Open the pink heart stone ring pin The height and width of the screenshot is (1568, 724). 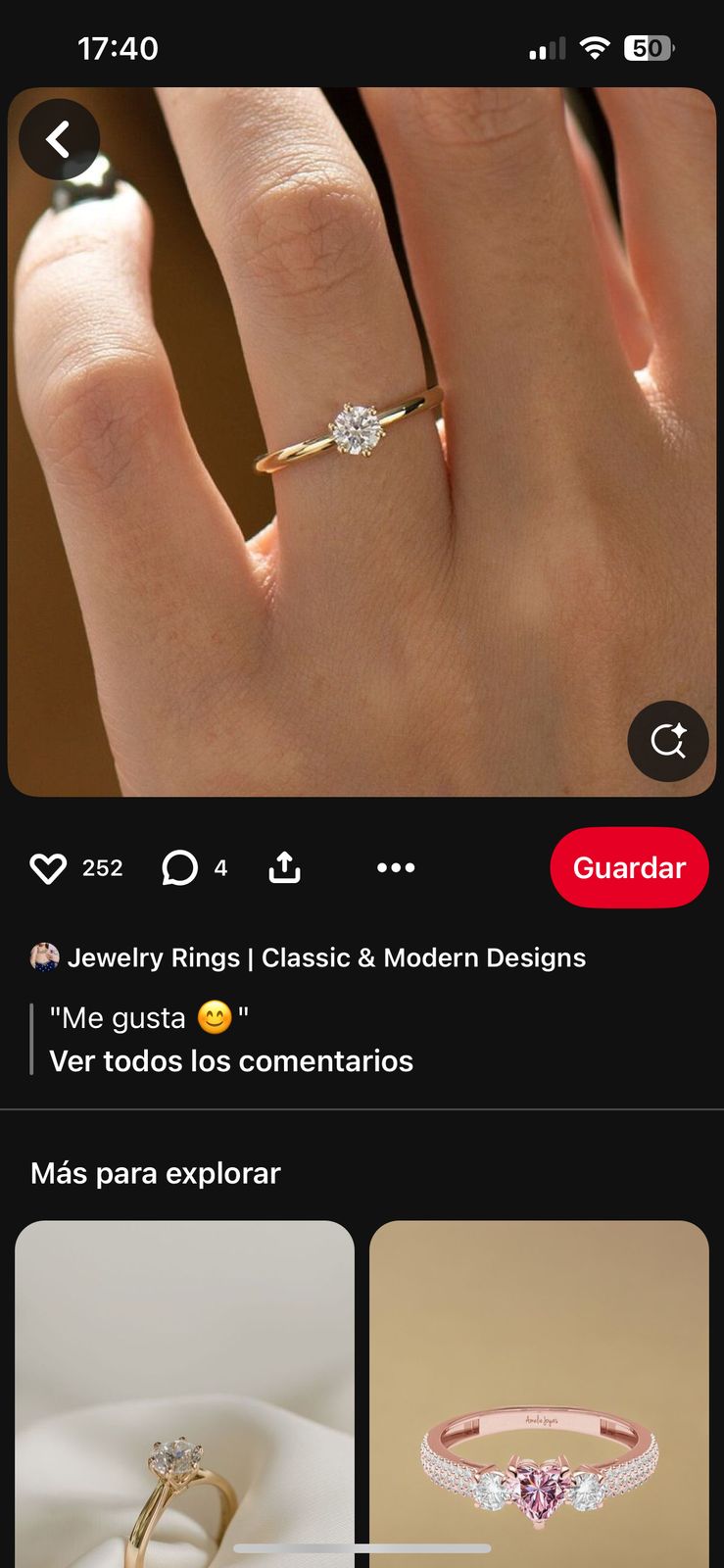(x=539, y=1394)
